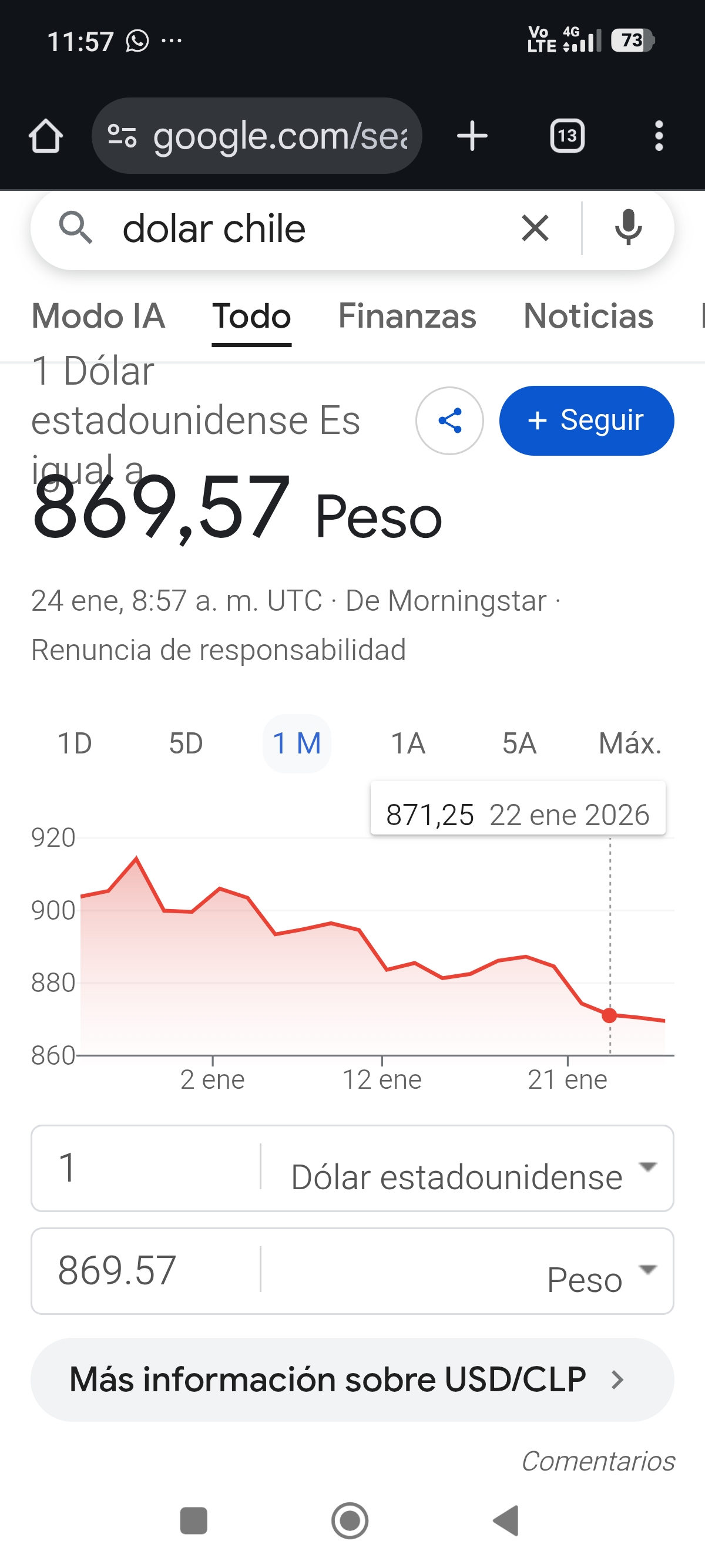Switch to the Finanzas tab
The width and height of the screenshot is (705, 1568).
tap(407, 317)
